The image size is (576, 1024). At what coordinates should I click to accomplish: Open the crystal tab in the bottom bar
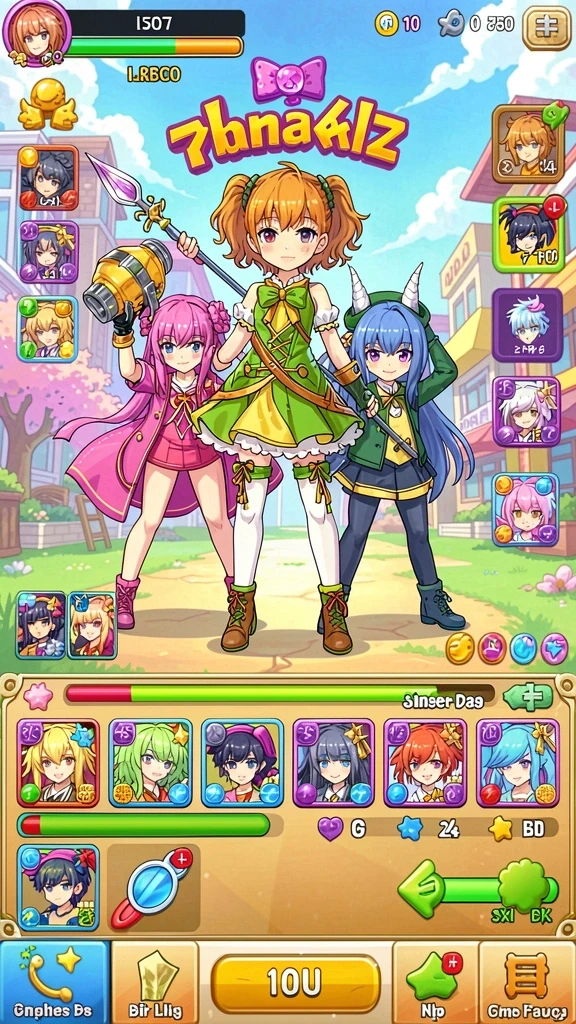click(155, 982)
